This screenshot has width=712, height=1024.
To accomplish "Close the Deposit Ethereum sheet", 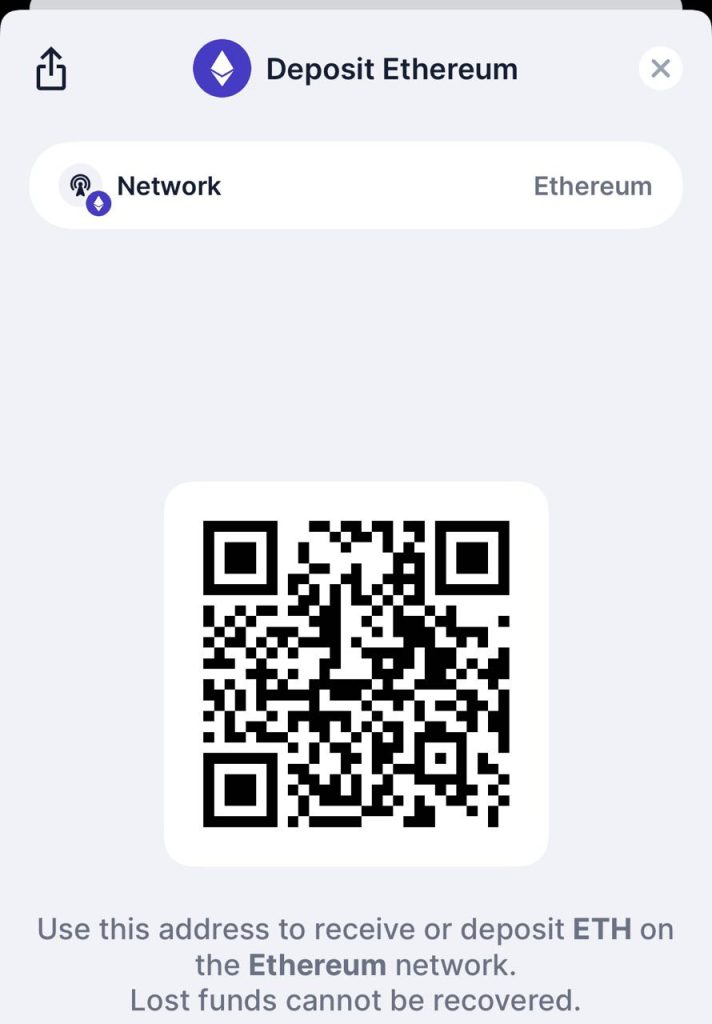I will [660, 69].
